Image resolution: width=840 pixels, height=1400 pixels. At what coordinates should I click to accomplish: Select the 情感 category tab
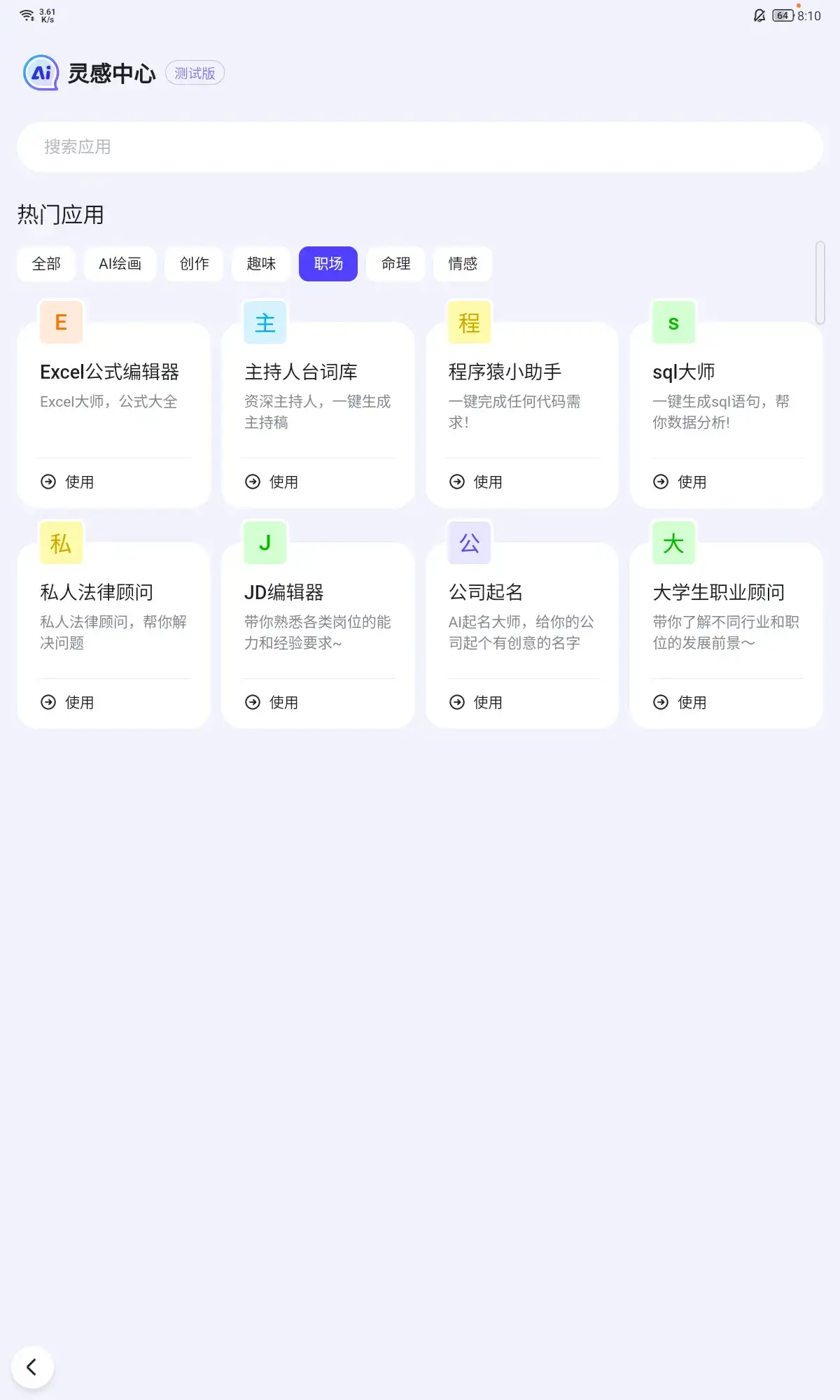point(463,264)
